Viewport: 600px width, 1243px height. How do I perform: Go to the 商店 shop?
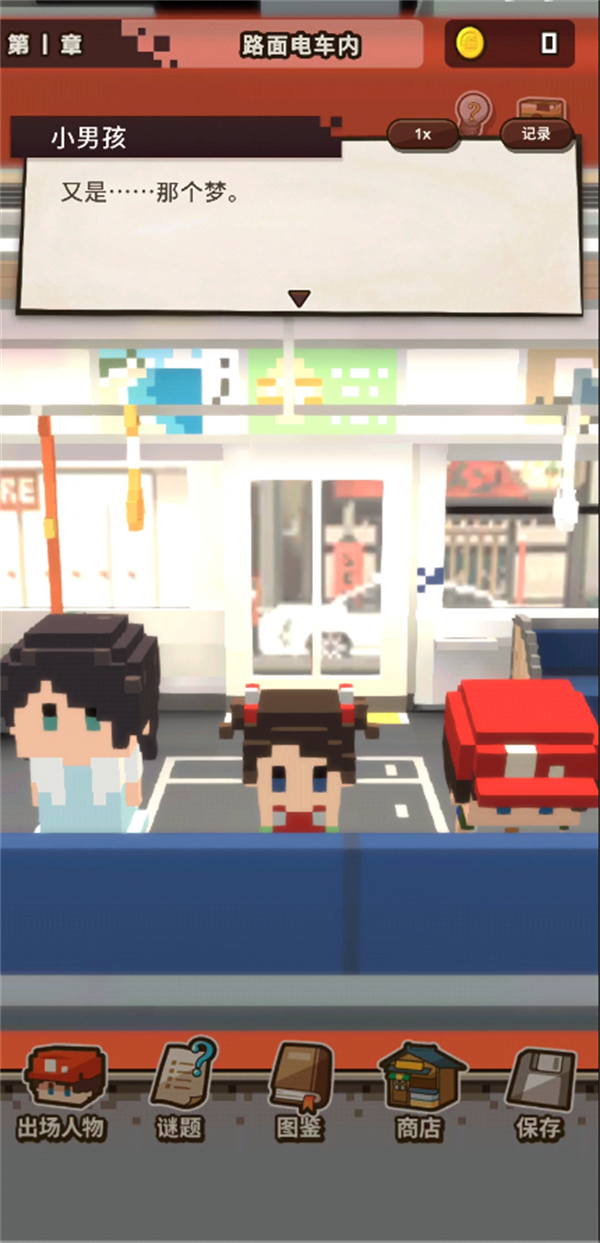[419, 1094]
